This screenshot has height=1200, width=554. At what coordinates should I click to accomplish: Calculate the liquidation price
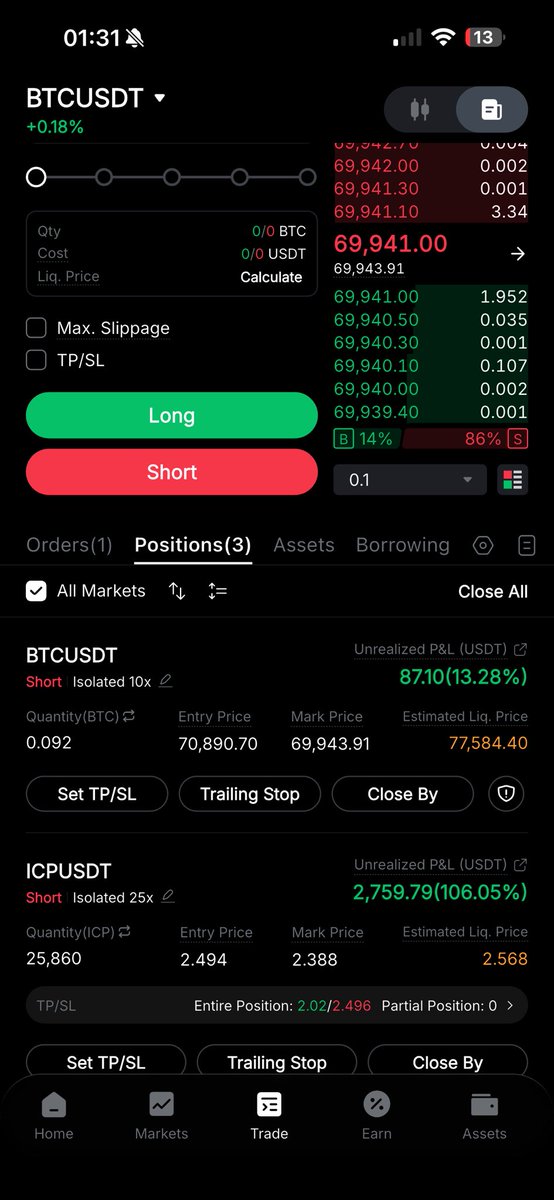pyautogui.click(x=271, y=277)
